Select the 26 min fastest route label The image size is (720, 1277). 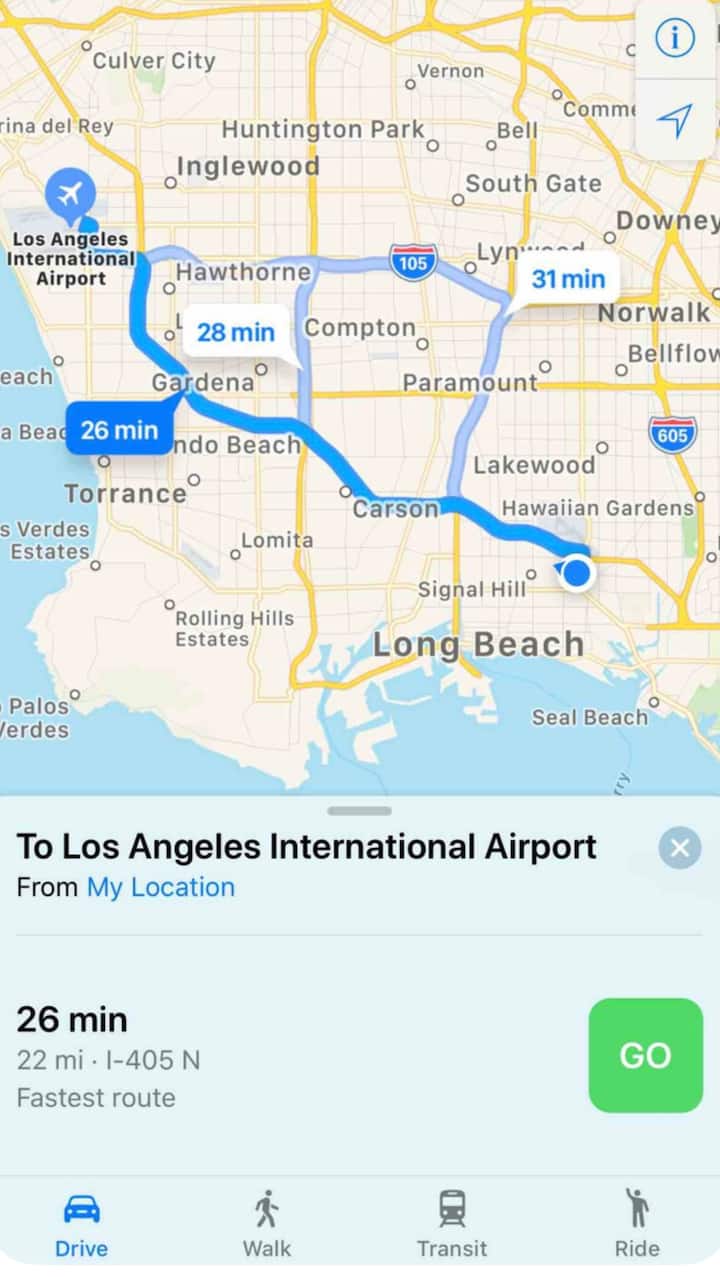[x=119, y=430]
